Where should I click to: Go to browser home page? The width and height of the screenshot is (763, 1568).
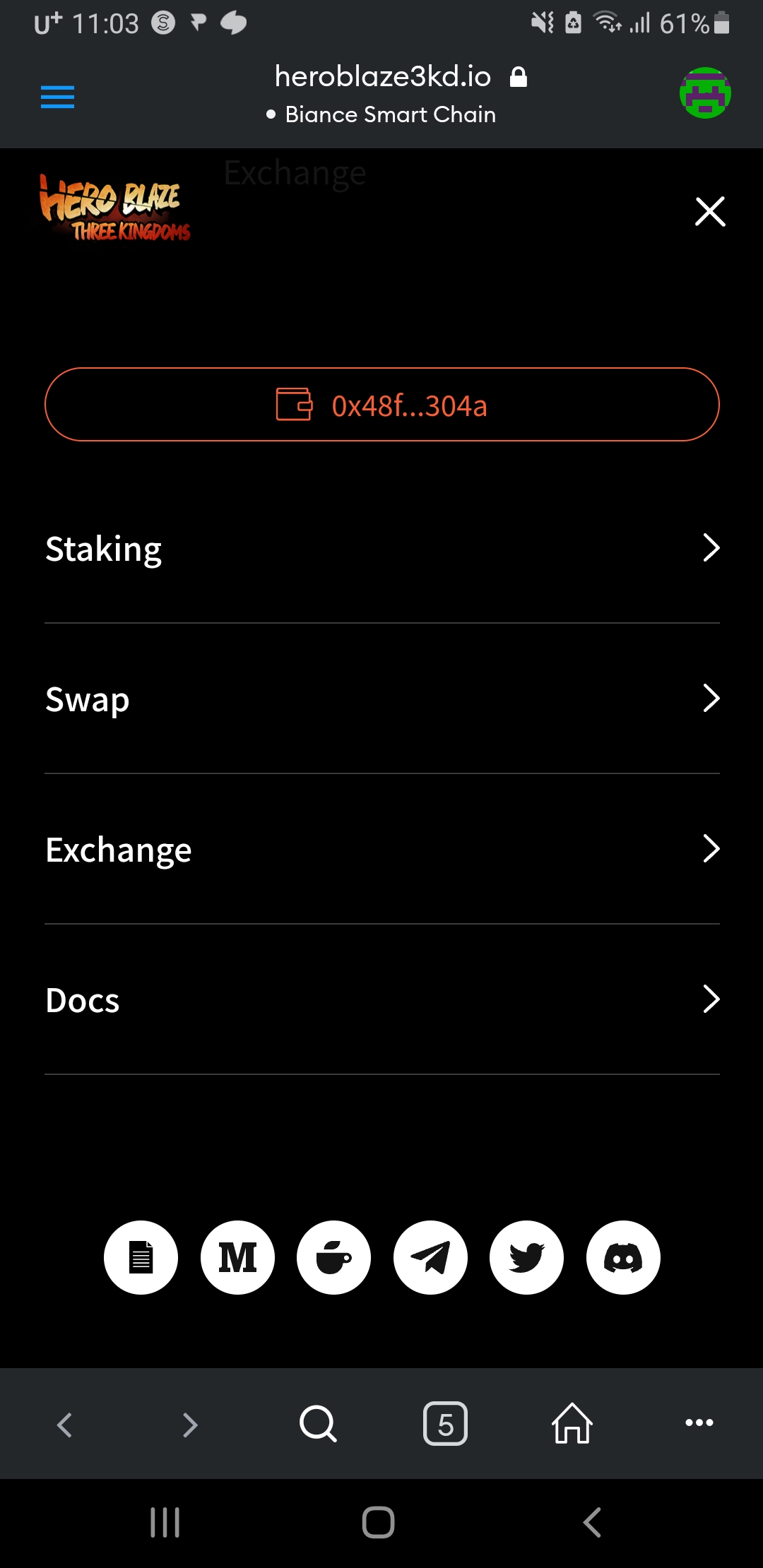[x=572, y=1423]
